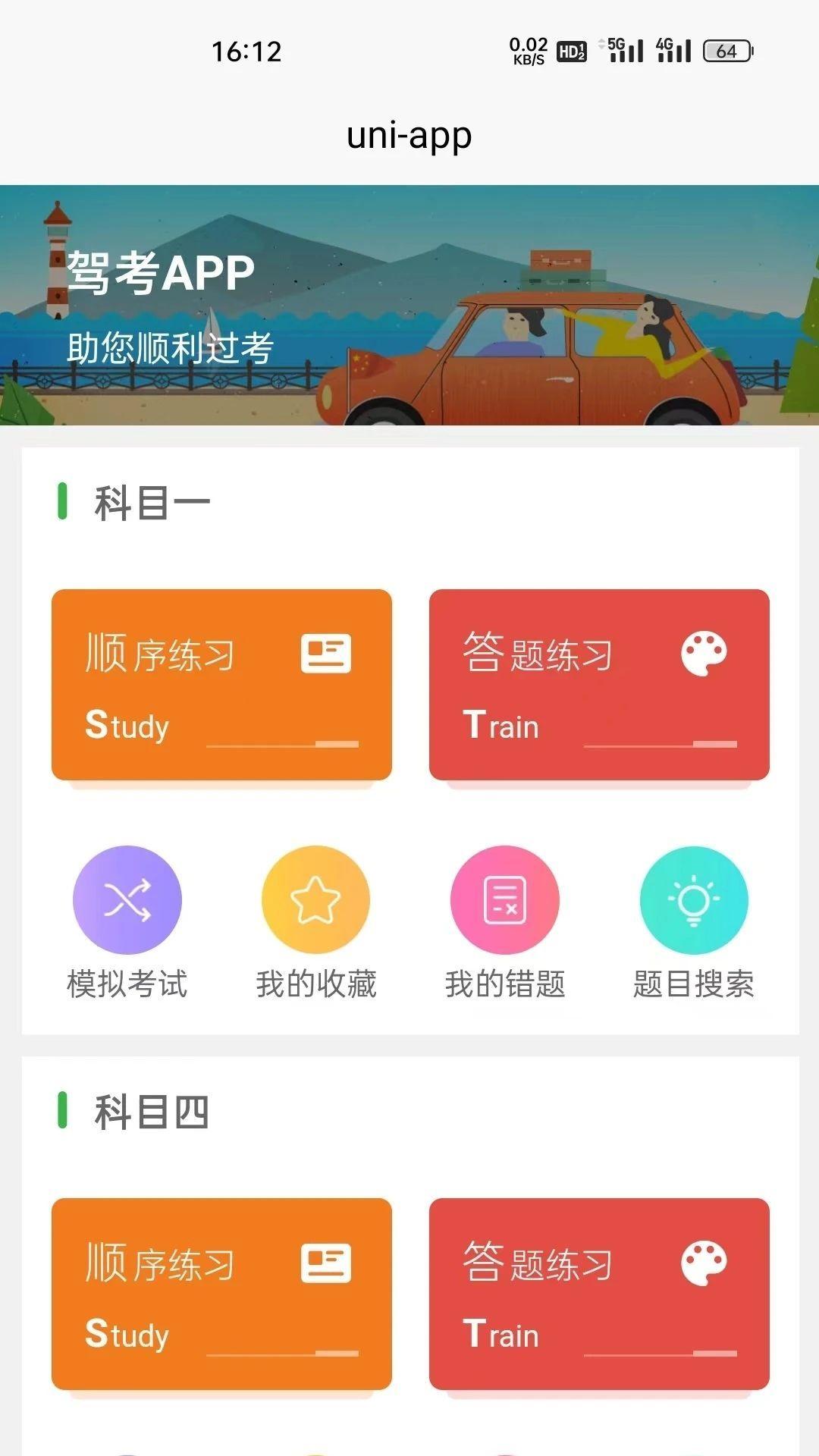
Task: Click the card icon on 顺序练习 Study card
Action: (326, 654)
